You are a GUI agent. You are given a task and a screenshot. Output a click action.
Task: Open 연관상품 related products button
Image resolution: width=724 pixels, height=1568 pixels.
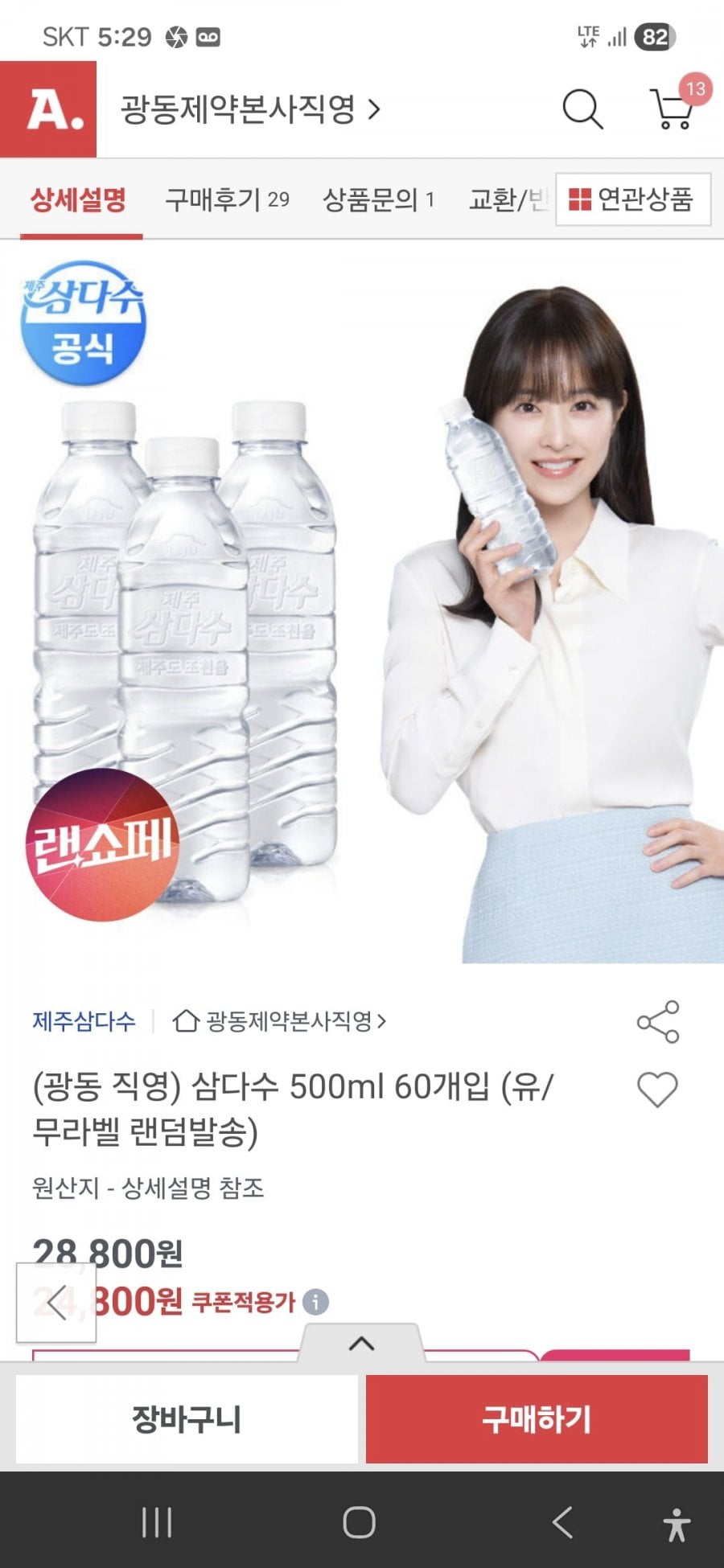pyautogui.click(x=633, y=199)
